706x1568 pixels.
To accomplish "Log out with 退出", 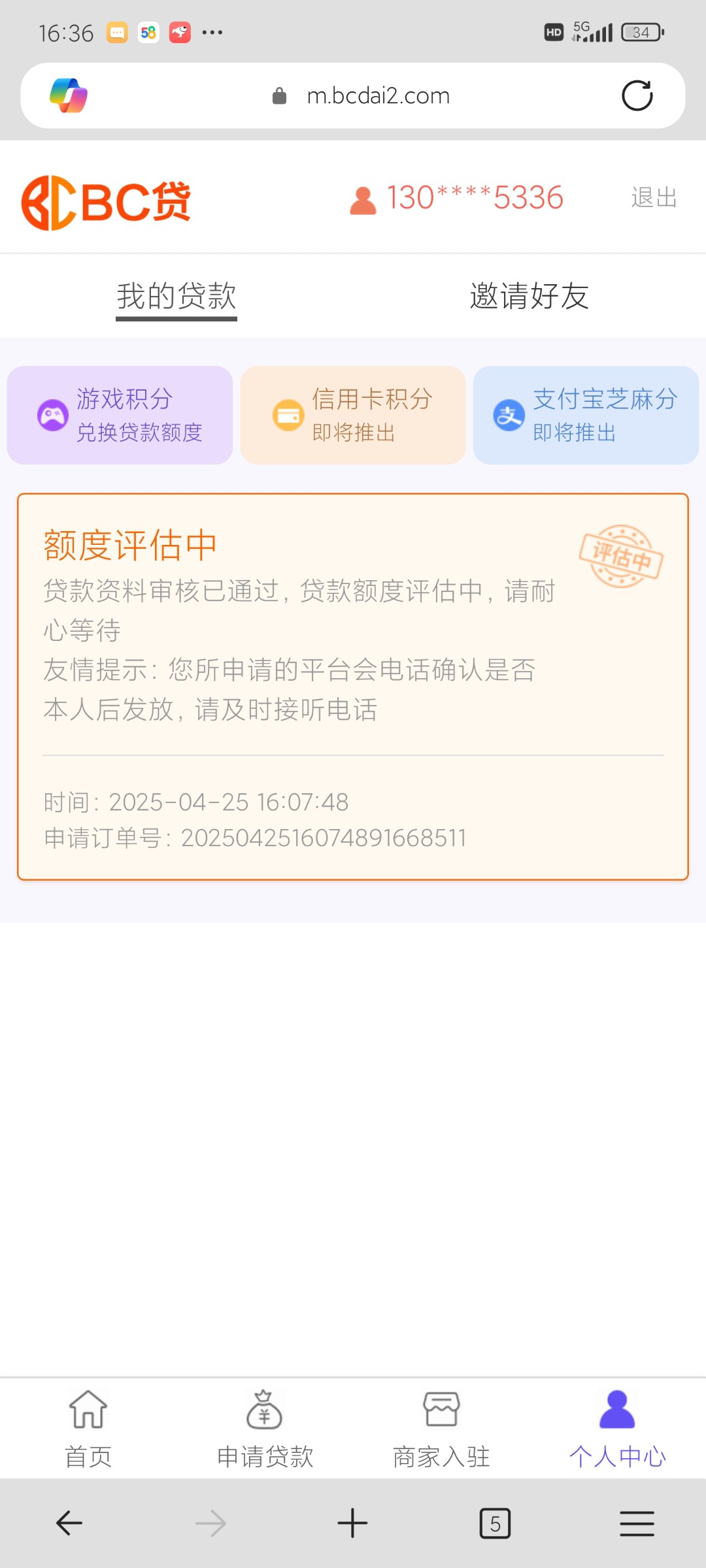I will point(653,197).
